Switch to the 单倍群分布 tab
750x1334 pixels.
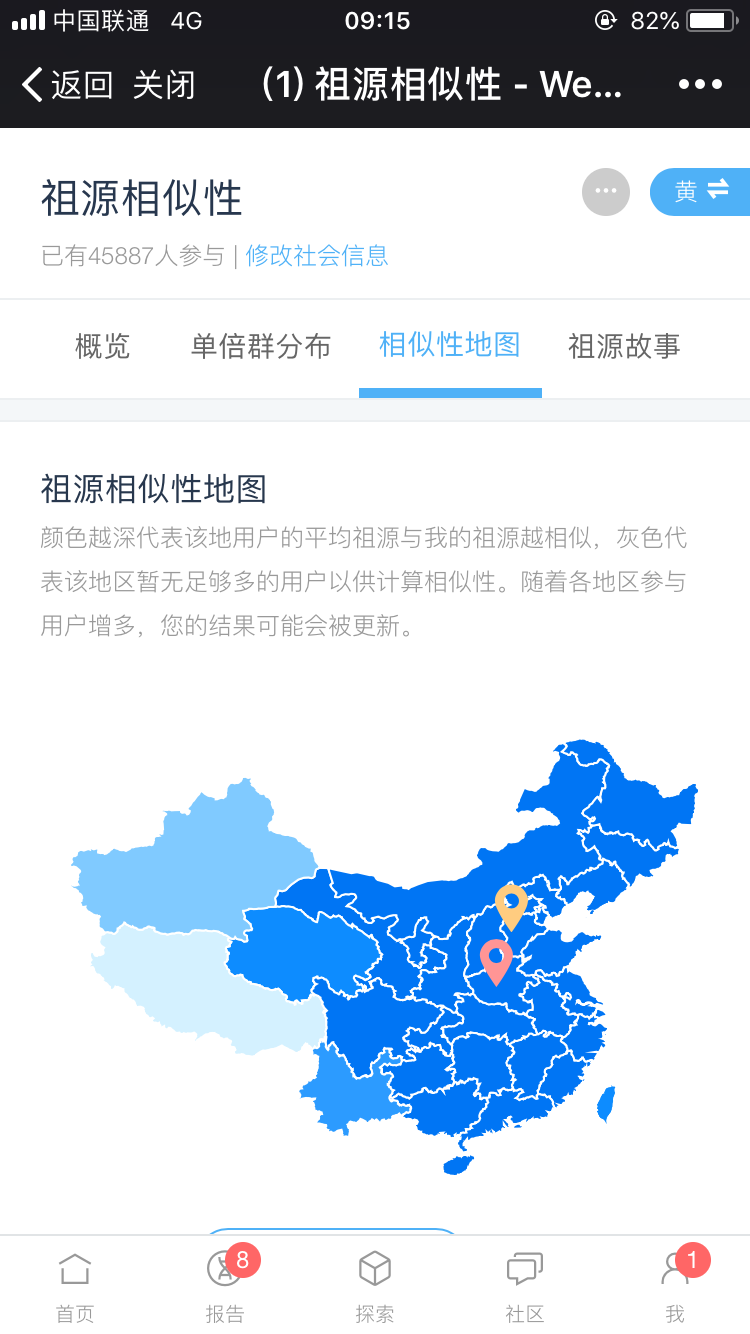261,347
